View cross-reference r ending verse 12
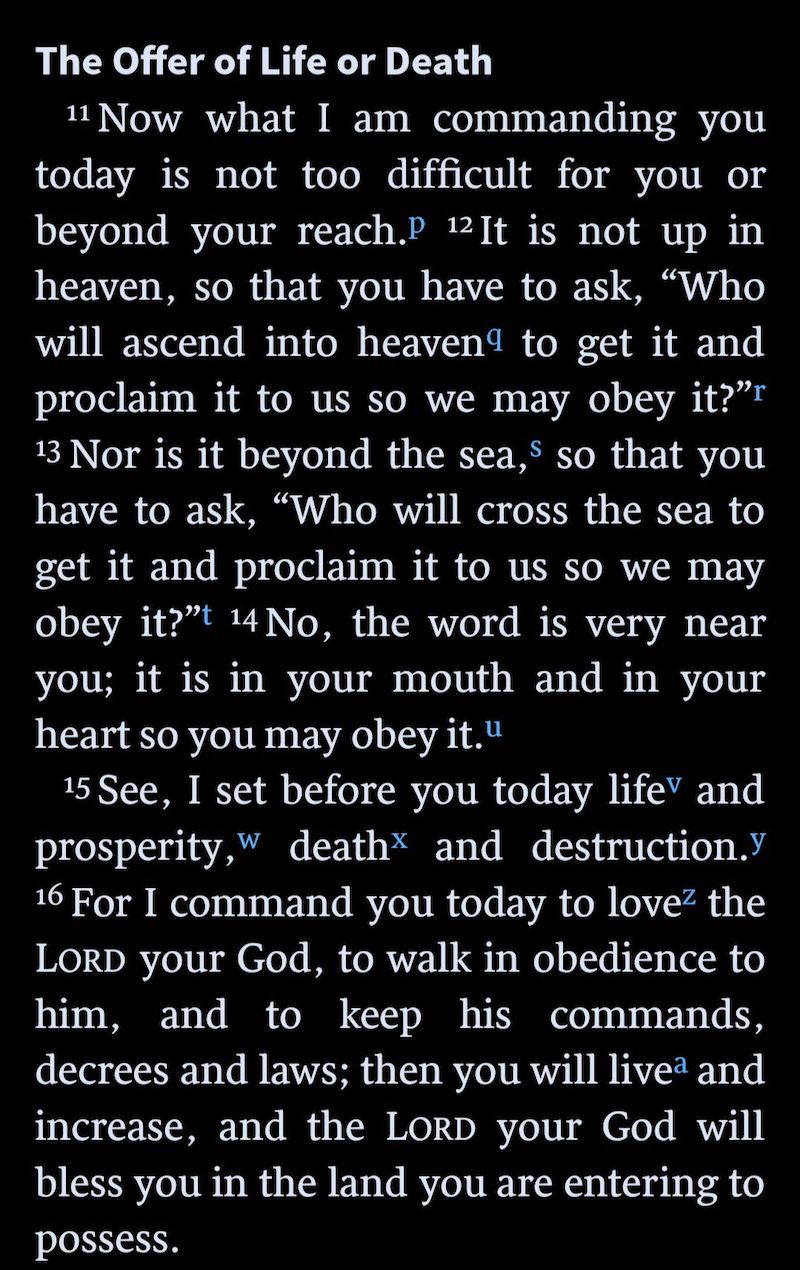 point(759,391)
